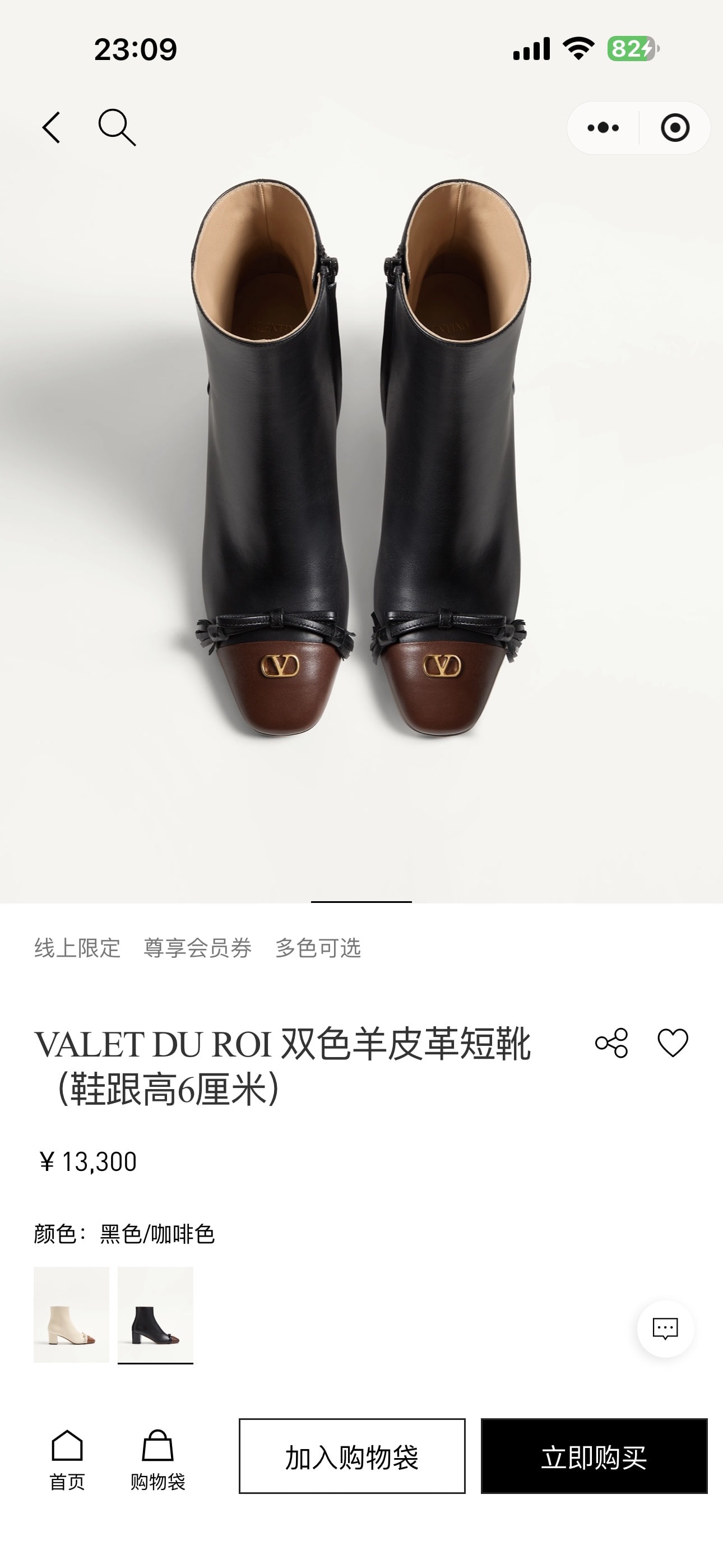Tap 立即购买 to buy now
723x1568 pixels.
pyautogui.click(x=594, y=1455)
